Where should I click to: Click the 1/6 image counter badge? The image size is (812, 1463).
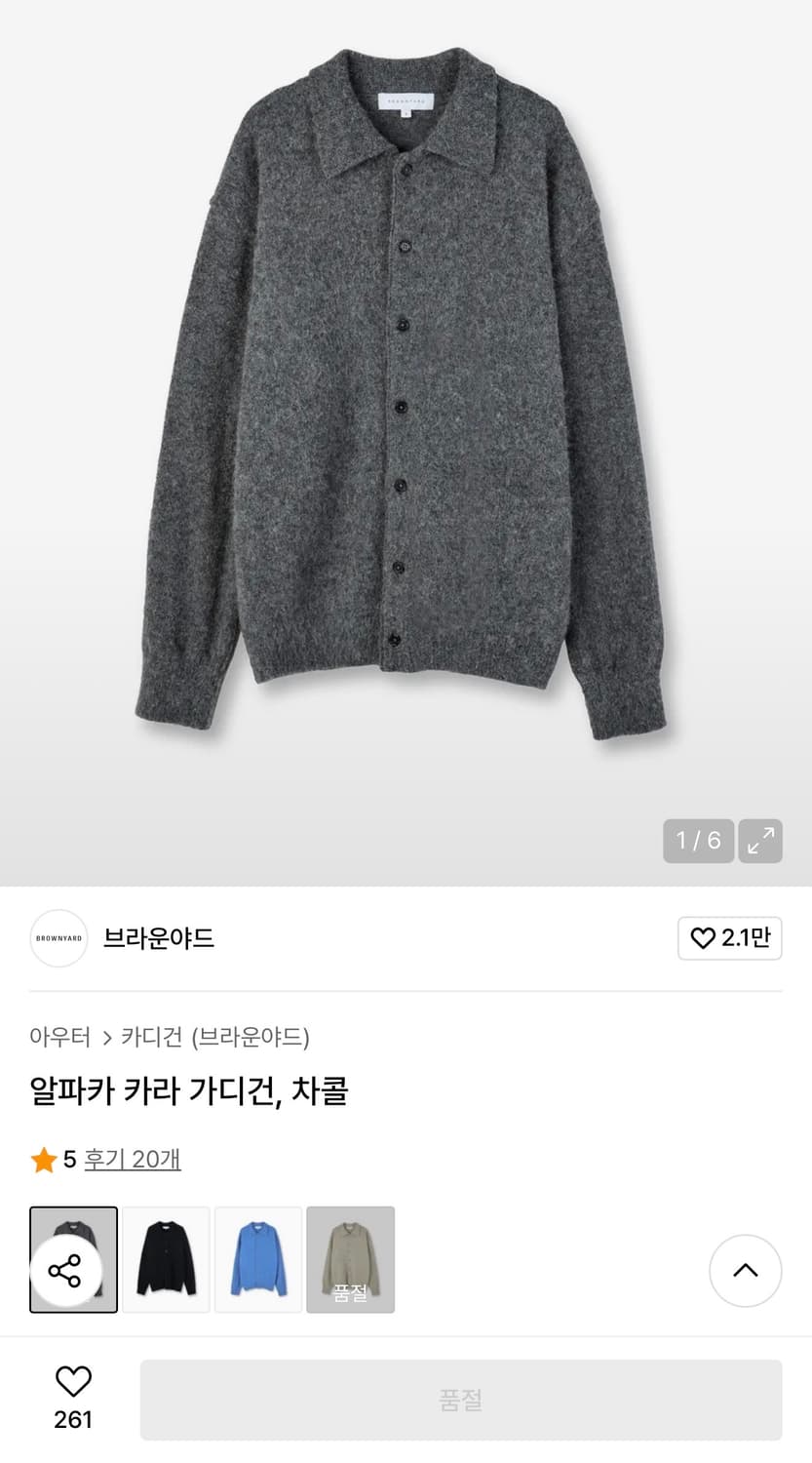(698, 841)
